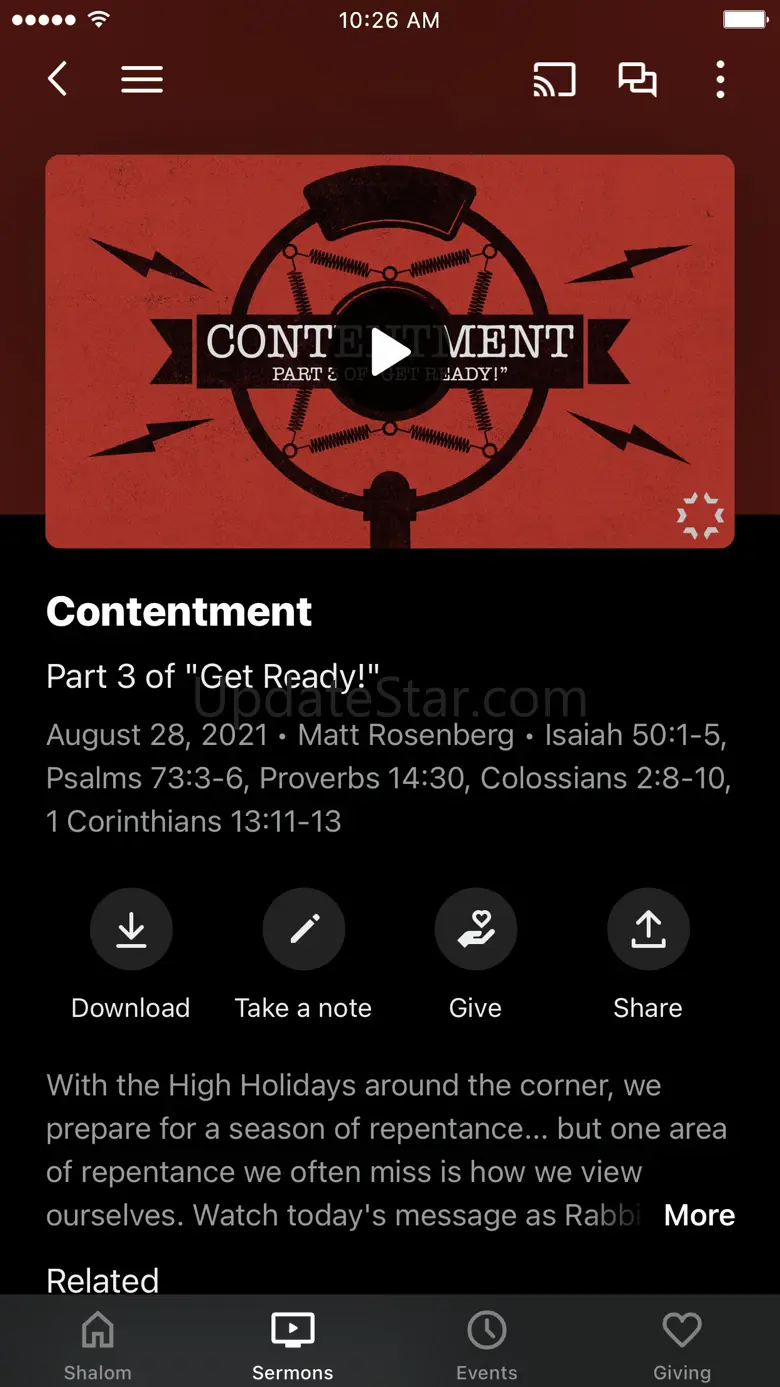This screenshot has width=780, height=1387.
Task: Open the chat messages icon
Action: [637, 80]
